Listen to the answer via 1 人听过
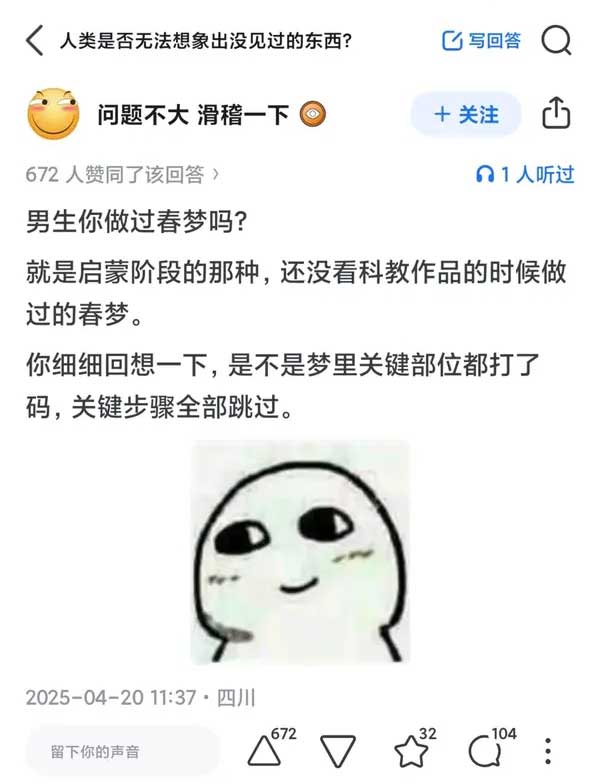The width and height of the screenshot is (600, 784). click(x=526, y=175)
